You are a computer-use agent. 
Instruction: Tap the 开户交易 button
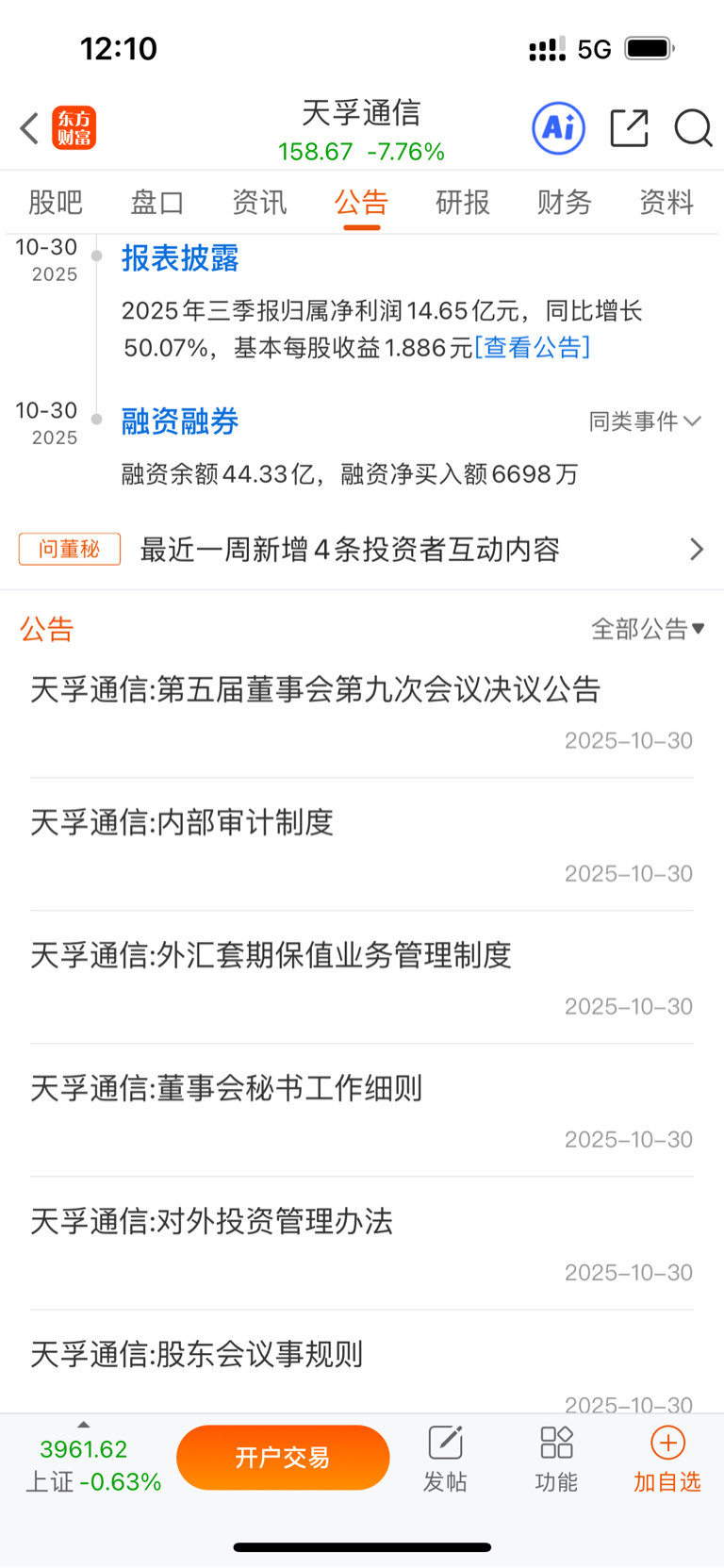(283, 1458)
